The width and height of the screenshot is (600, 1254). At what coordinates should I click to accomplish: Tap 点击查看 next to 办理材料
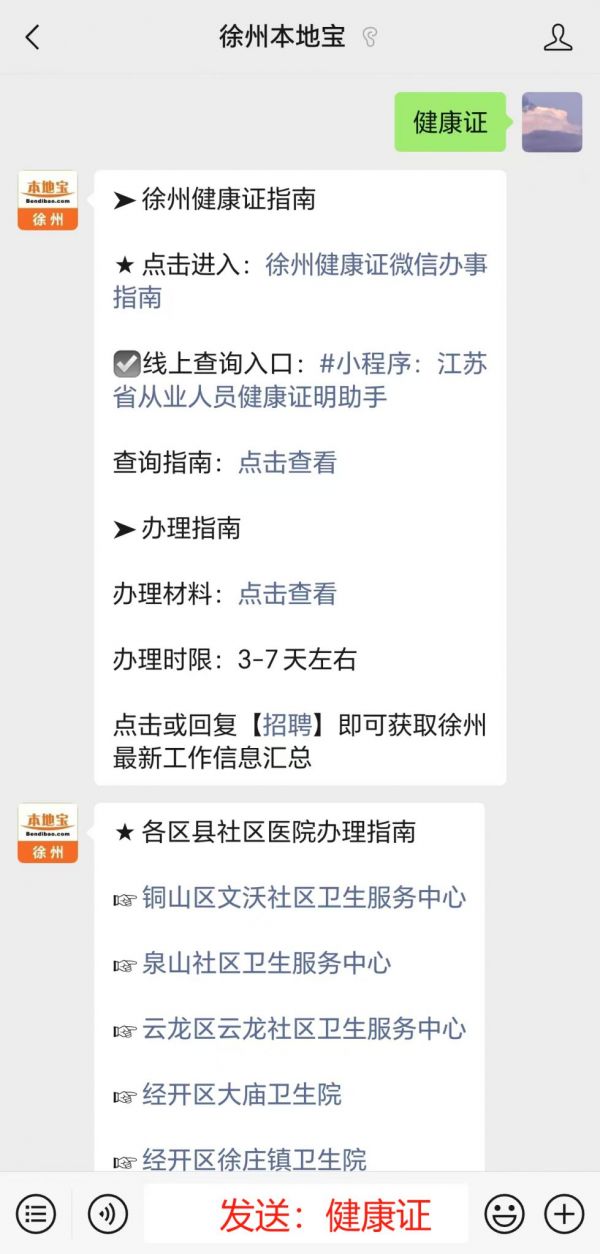click(287, 594)
